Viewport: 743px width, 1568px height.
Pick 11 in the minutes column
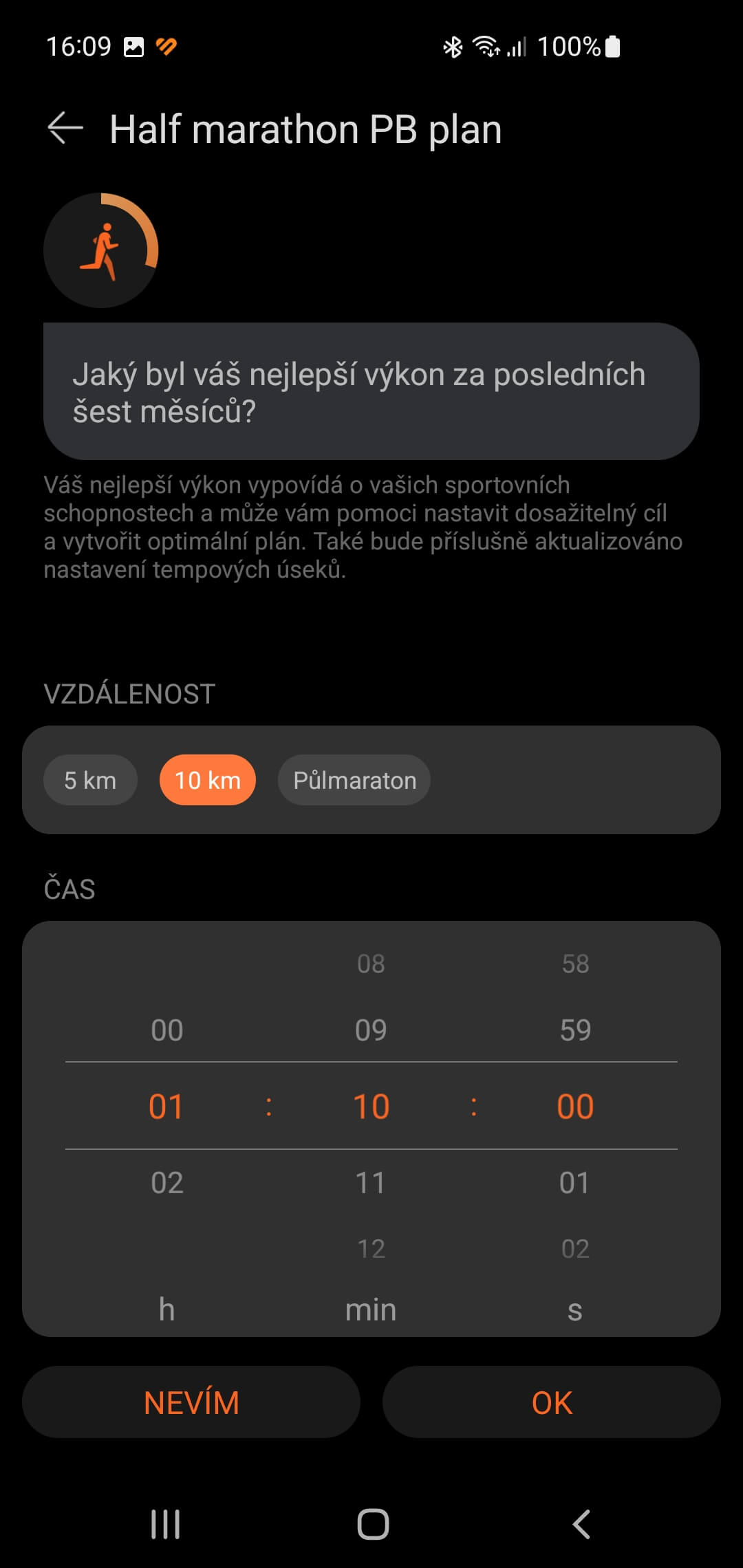[371, 1183]
